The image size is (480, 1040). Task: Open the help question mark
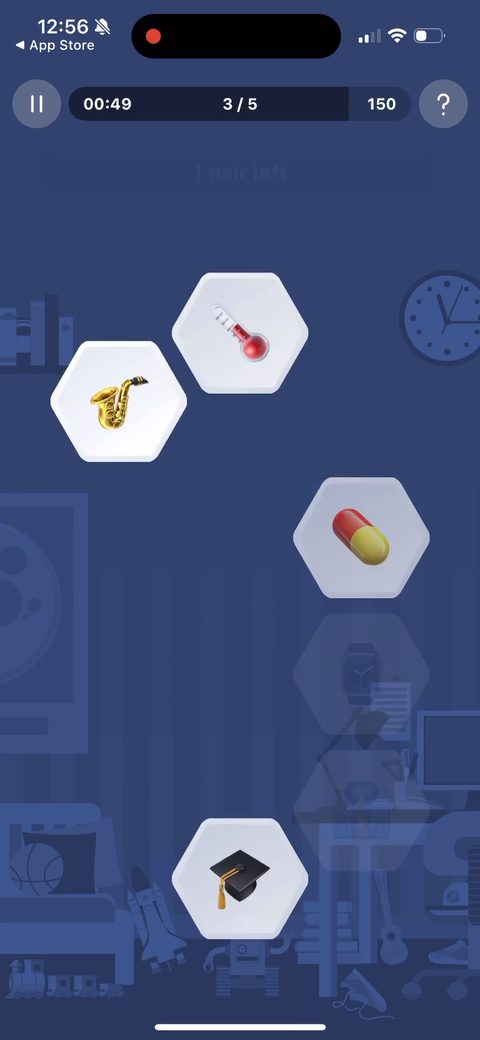443,103
